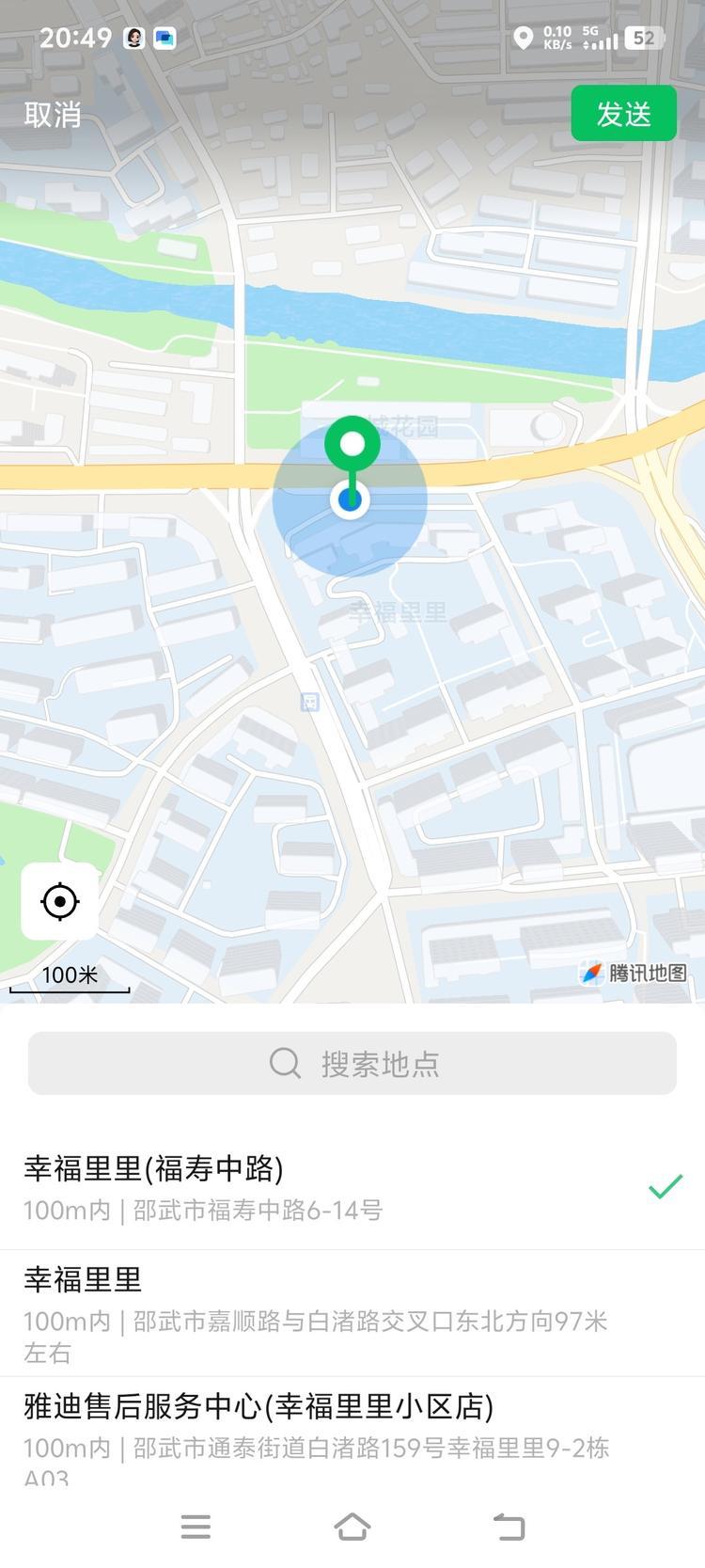Send the selected location with 发送

point(623,114)
